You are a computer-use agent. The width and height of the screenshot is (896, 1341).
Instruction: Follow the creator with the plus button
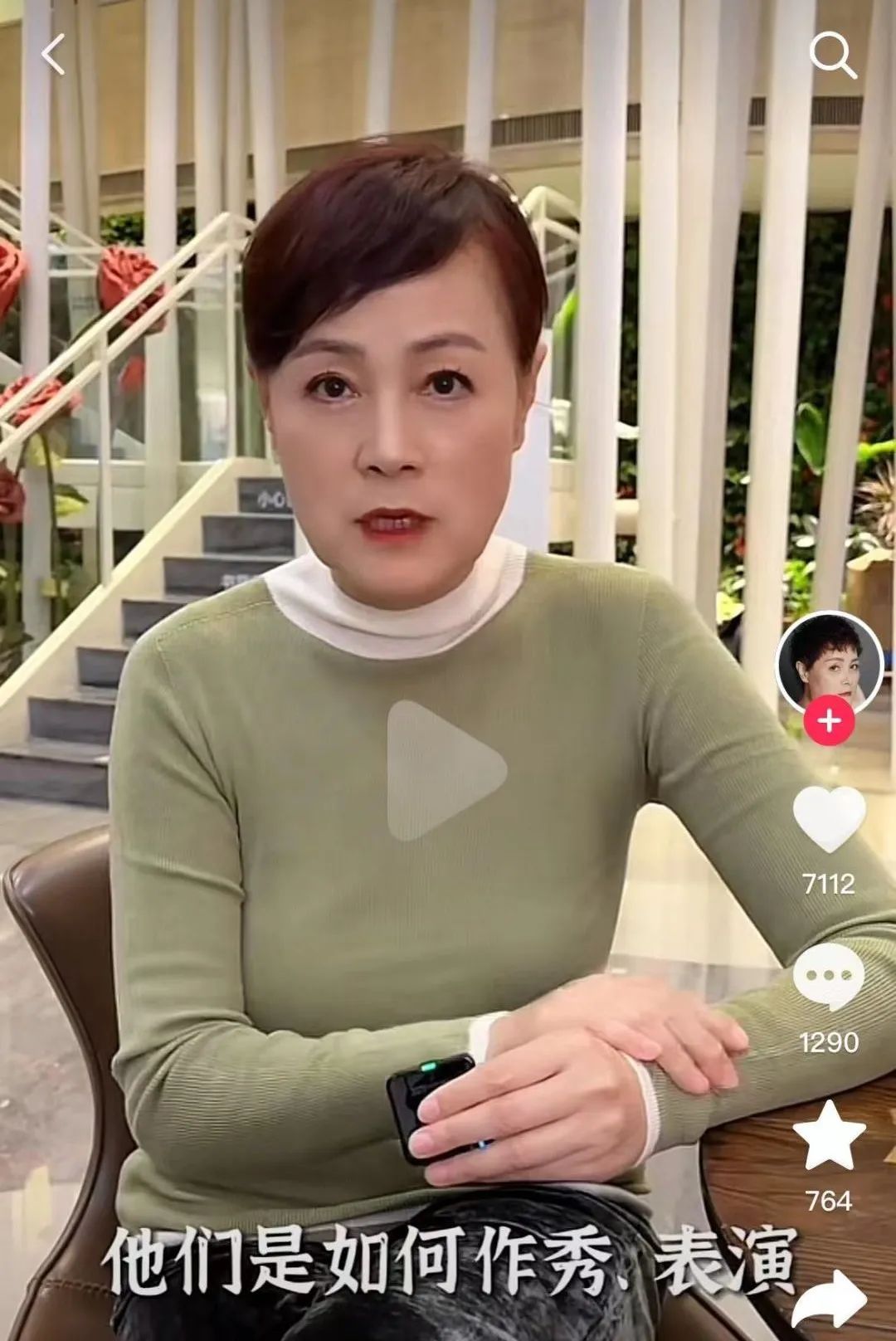point(829,721)
